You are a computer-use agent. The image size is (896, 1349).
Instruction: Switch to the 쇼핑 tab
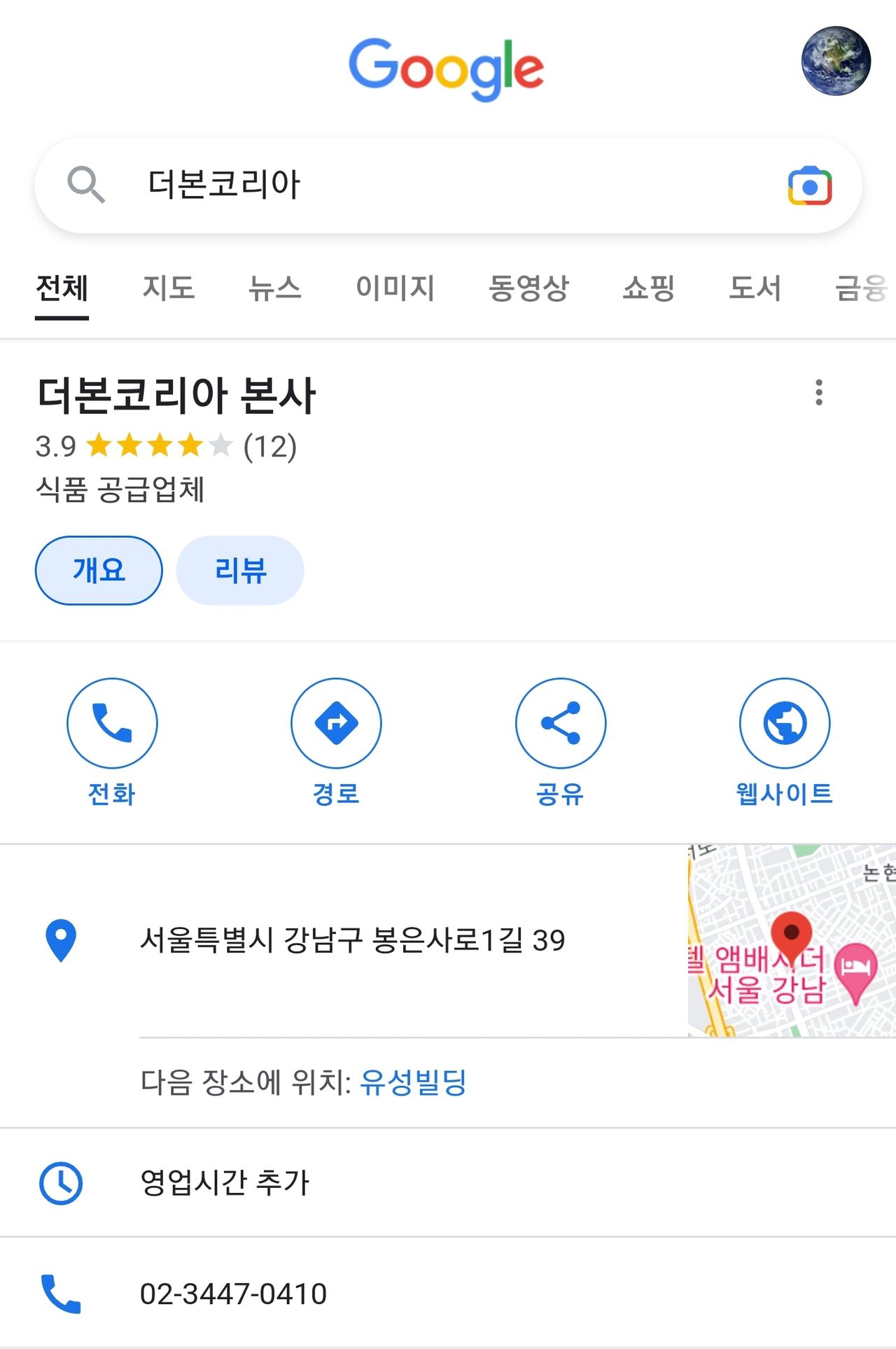648,288
